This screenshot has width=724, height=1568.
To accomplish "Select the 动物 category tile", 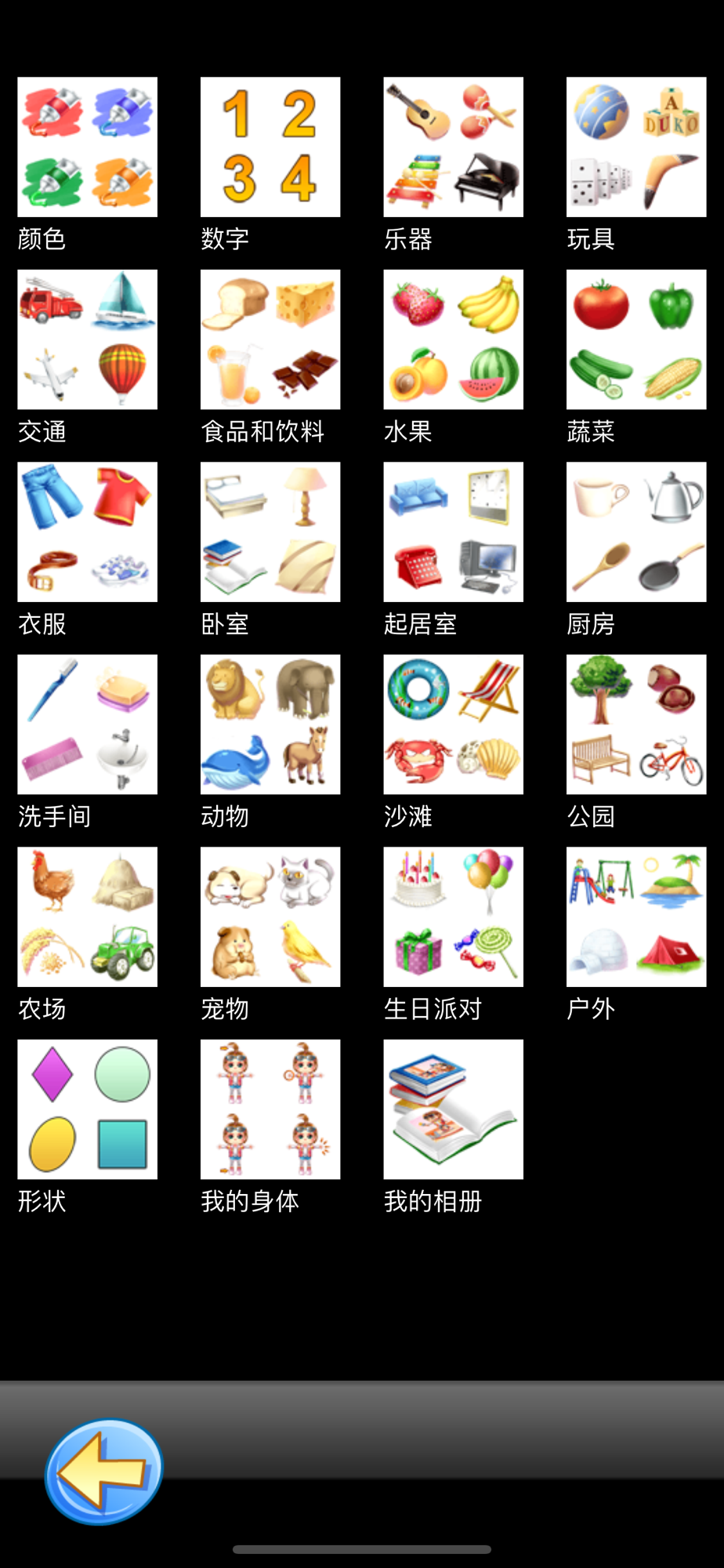I will click(270, 724).
